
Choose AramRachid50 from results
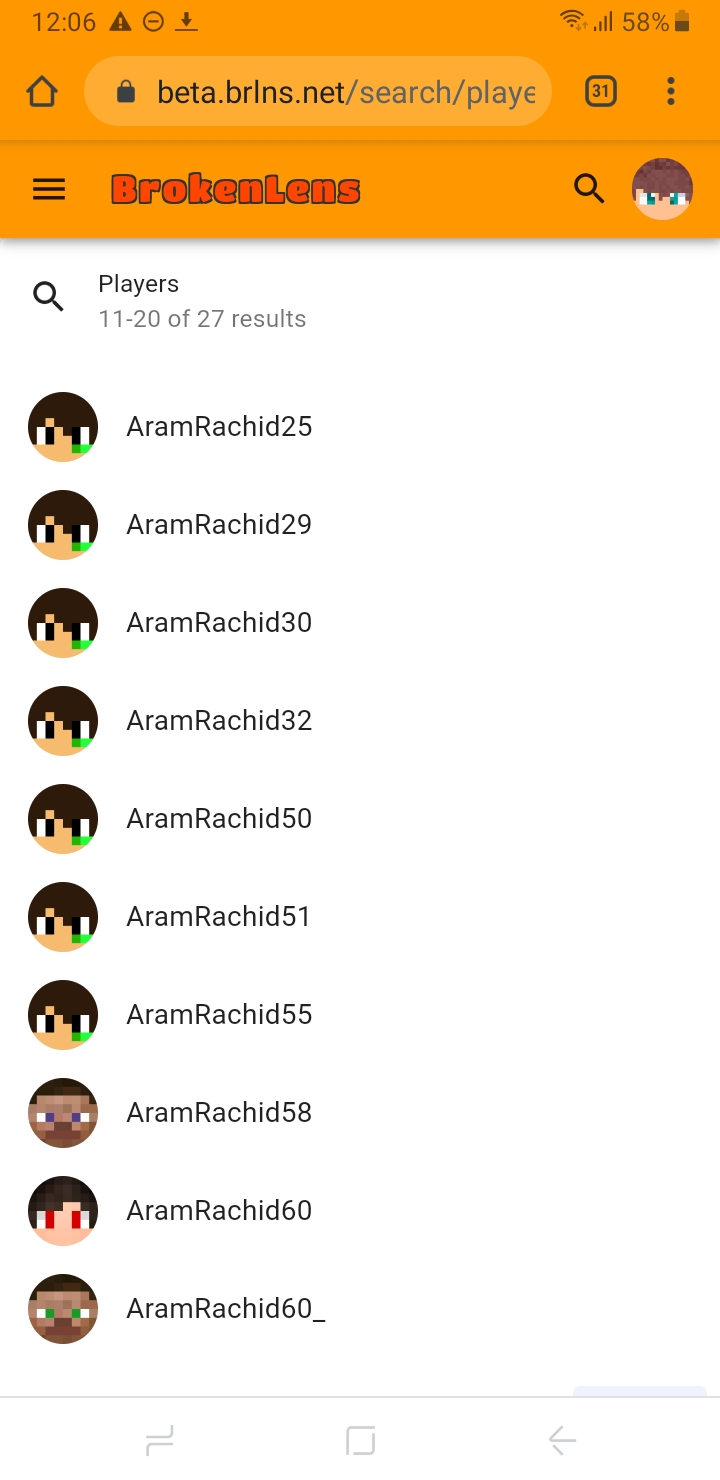click(x=360, y=819)
